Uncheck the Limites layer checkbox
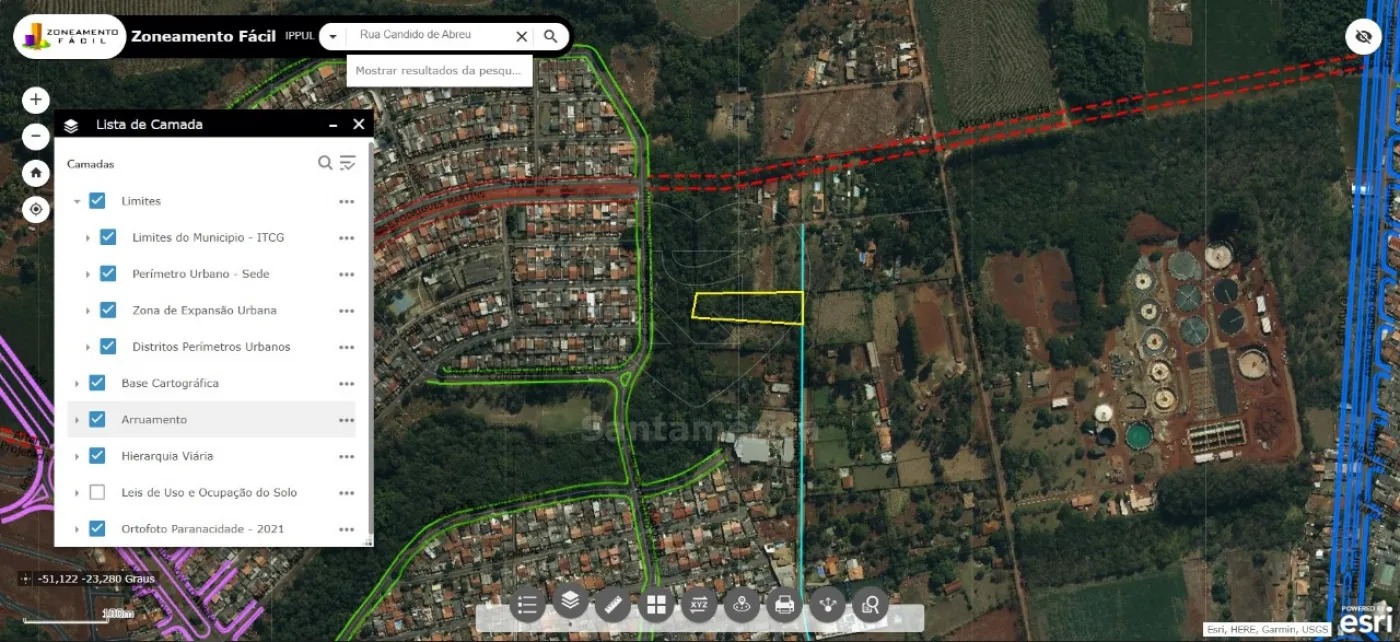Viewport: 1400px width, 642px height. point(97,201)
